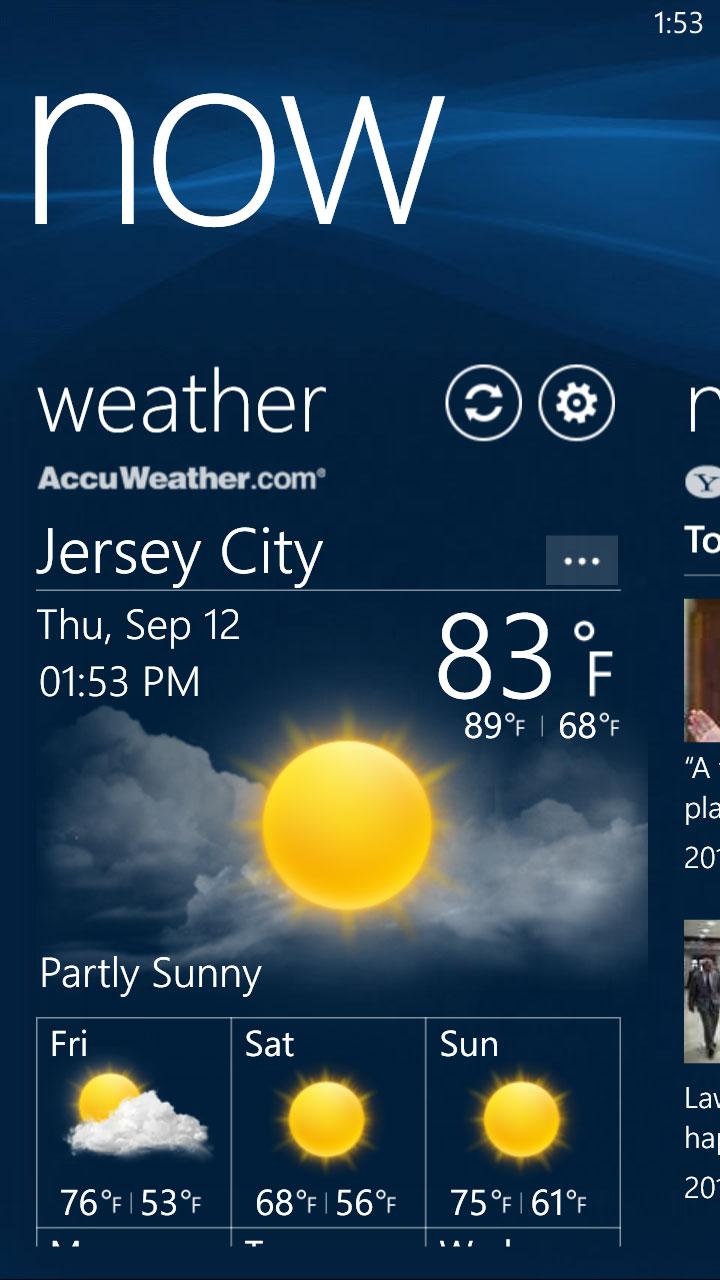Image resolution: width=720 pixels, height=1280 pixels.
Task: Visit the AccuWeather.com link
Action: (x=182, y=479)
